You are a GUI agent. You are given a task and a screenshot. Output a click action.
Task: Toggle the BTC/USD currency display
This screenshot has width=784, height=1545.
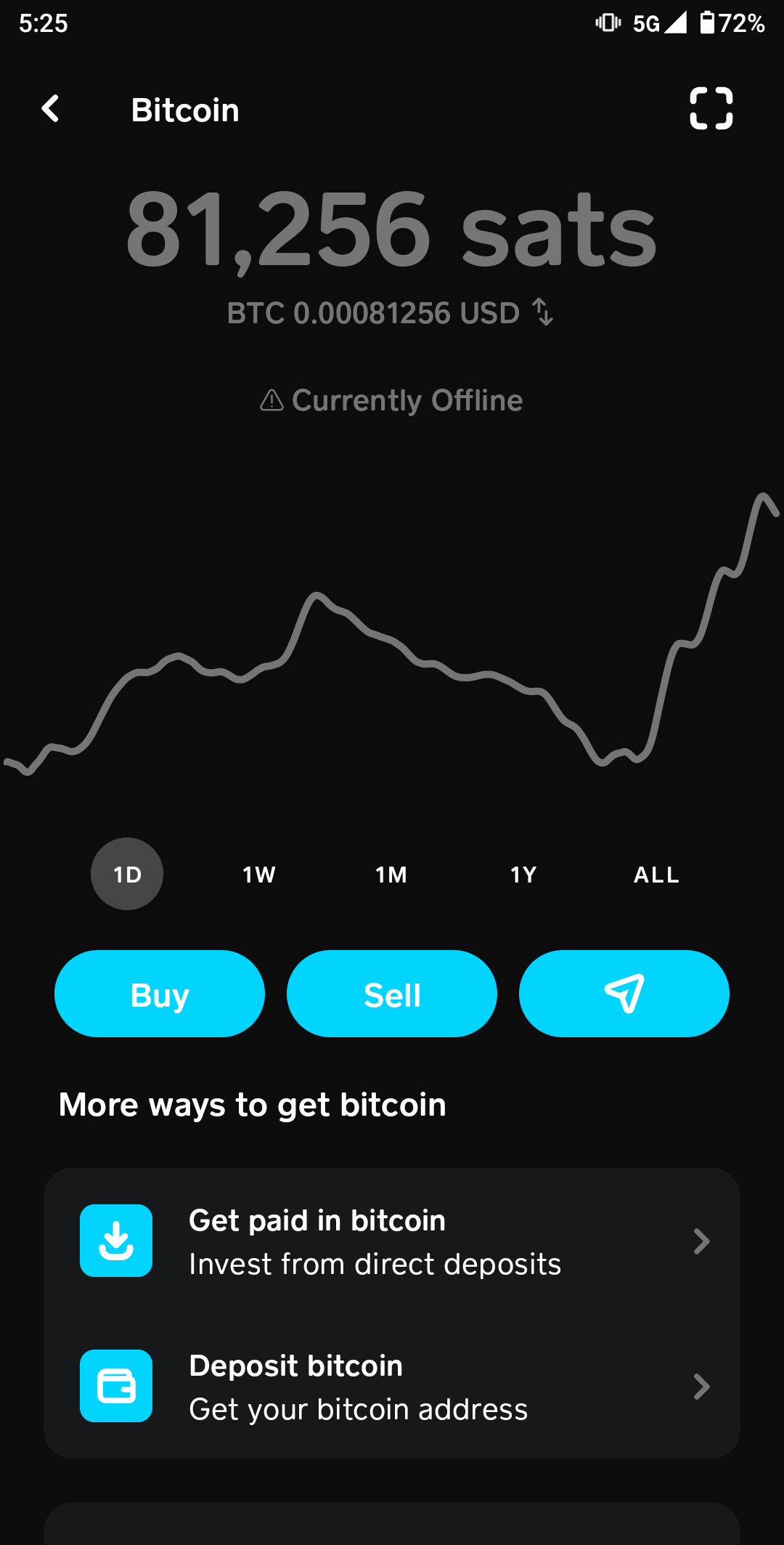pos(542,312)
